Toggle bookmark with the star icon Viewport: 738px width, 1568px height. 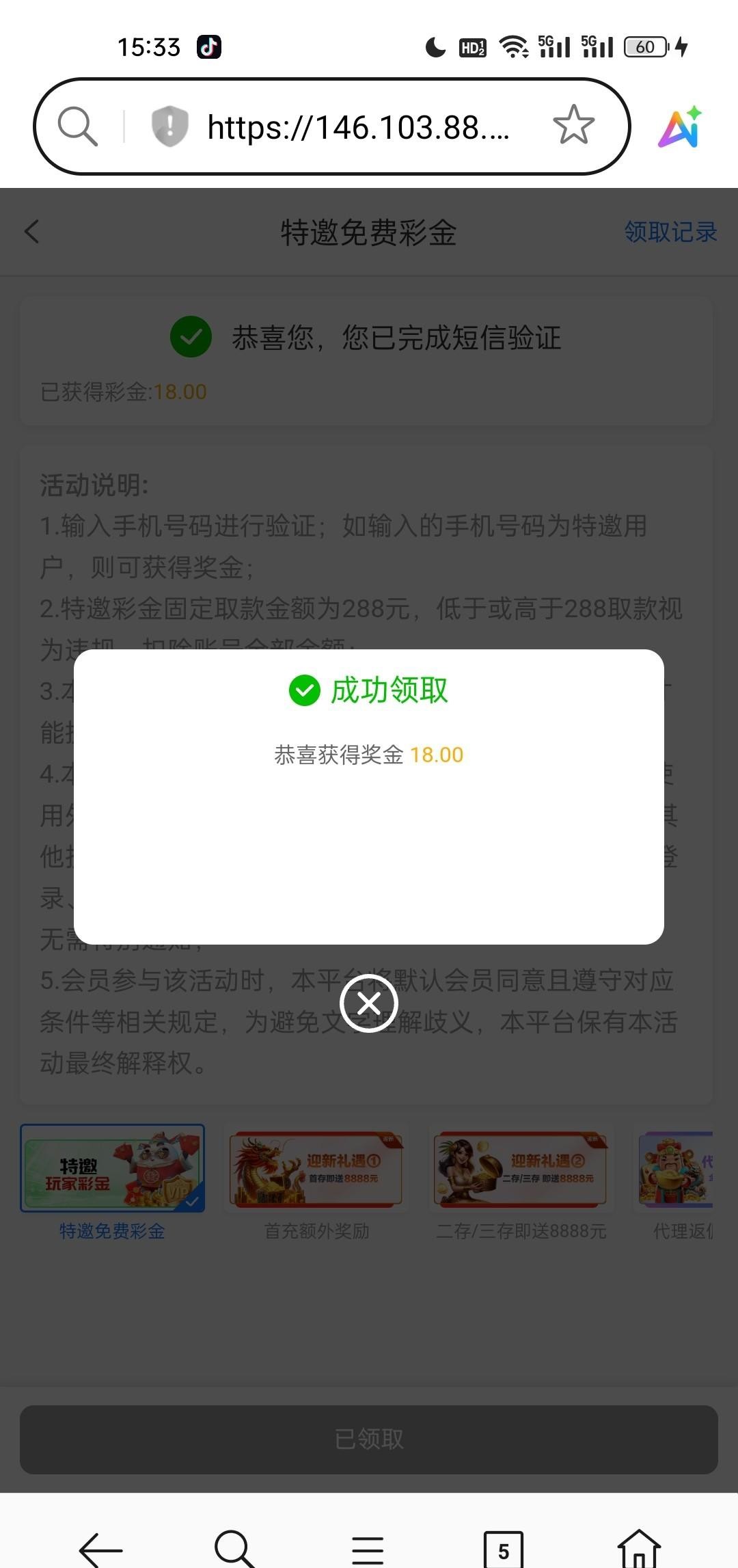[x=573, y=125]
